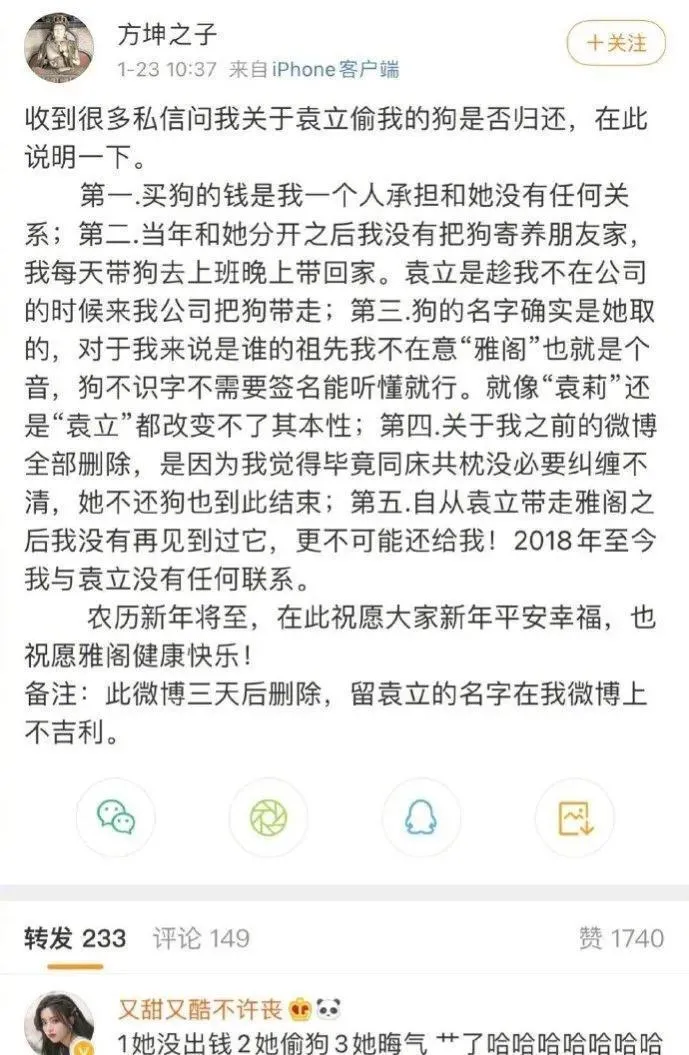Viewport: 689px width, 1055px height.
Task: Follow 方坤之子 with the 关注 button
Action: point(615,43)
